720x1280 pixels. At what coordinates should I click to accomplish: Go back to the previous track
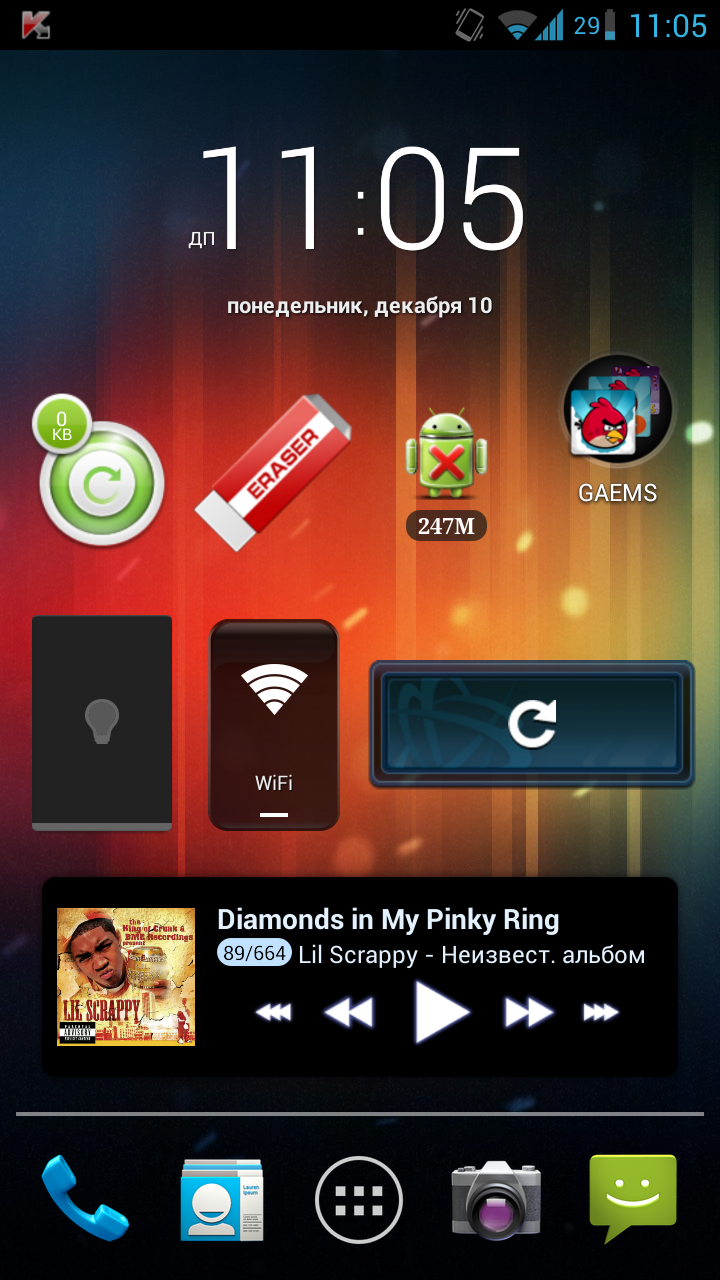pos(349,1012)
